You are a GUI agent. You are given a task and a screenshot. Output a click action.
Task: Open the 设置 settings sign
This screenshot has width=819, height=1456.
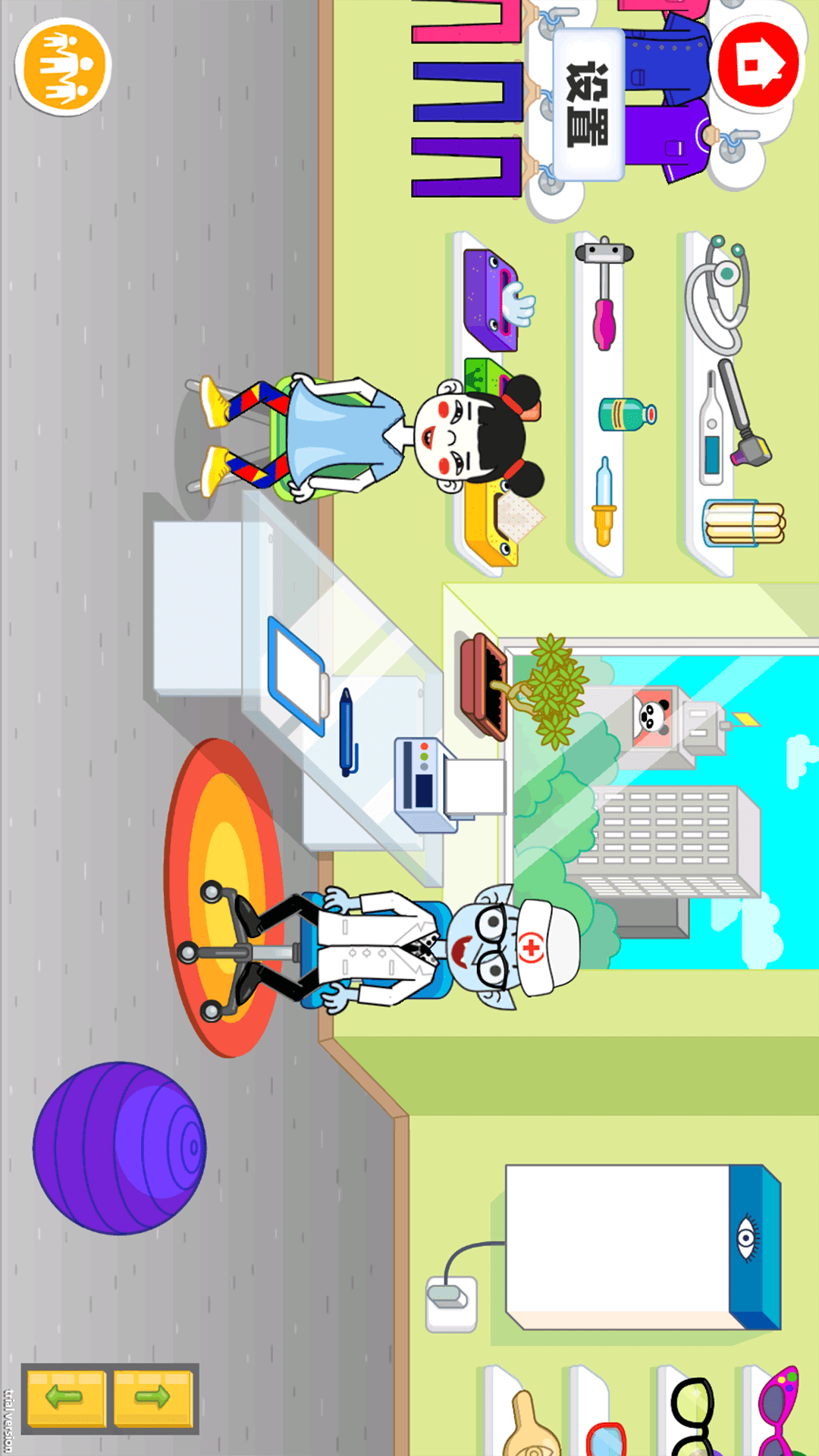[x=588, y=104]
